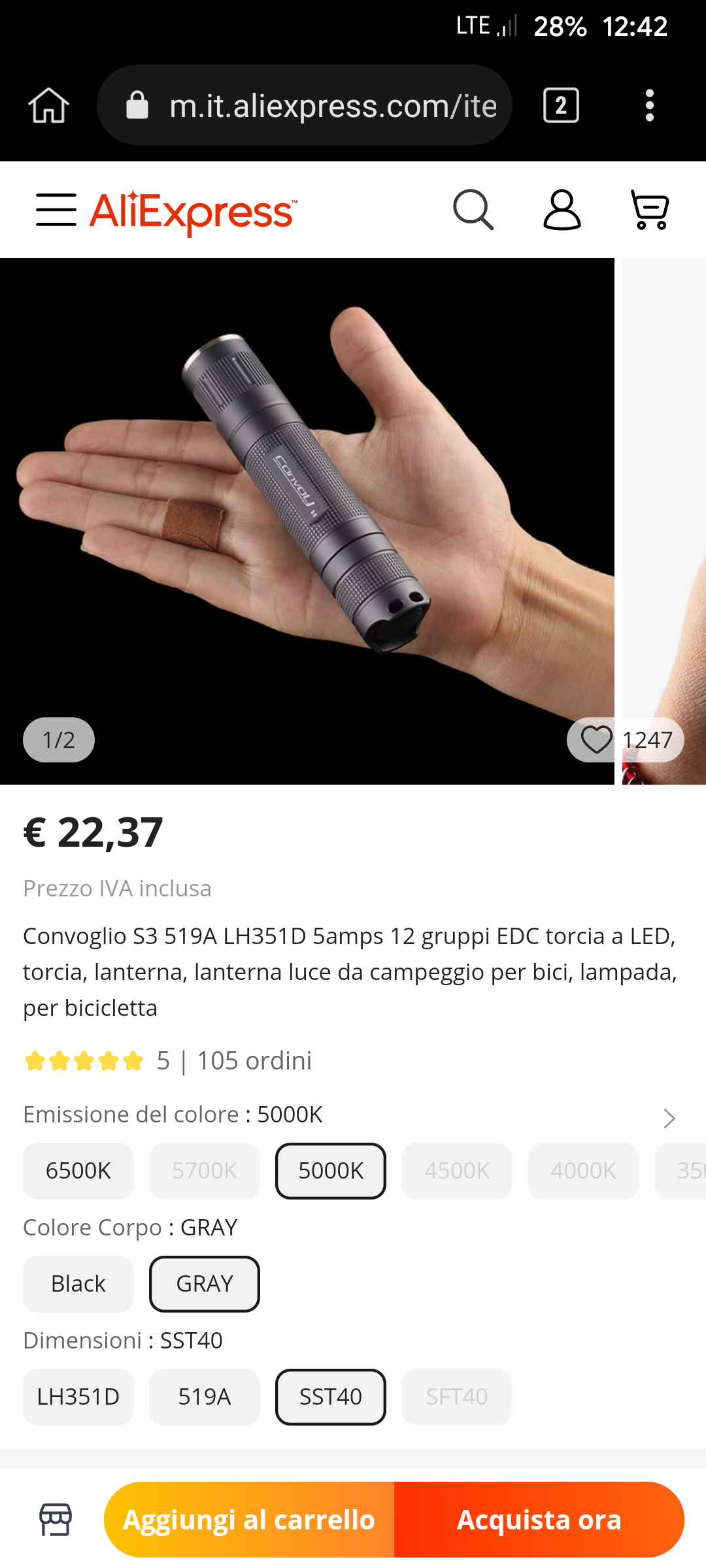Screen dimensions: 706x1568
Task: Tap Acquista ora to buy now
Action: tap(539, 1520)
